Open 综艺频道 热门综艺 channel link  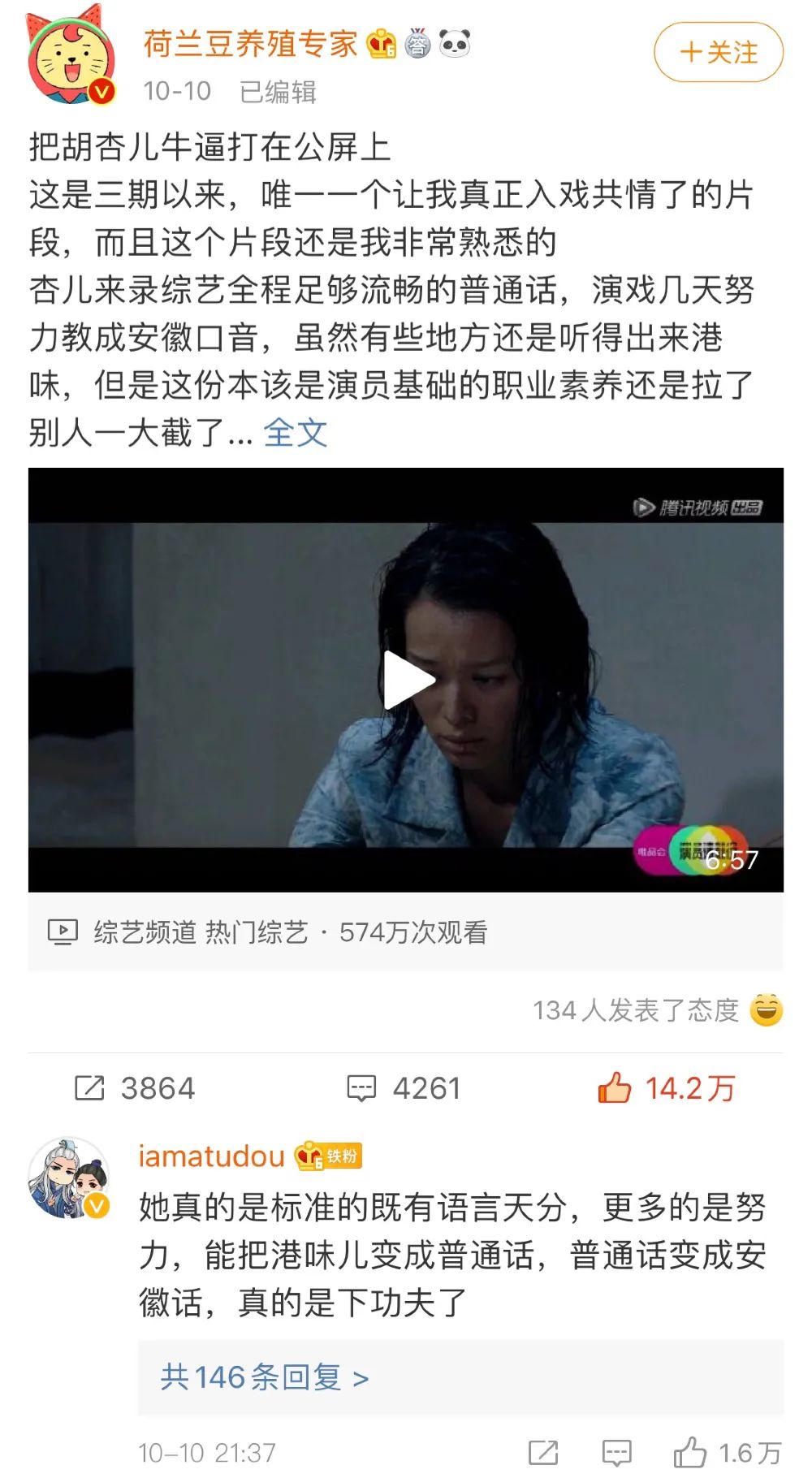coord(201,932)
